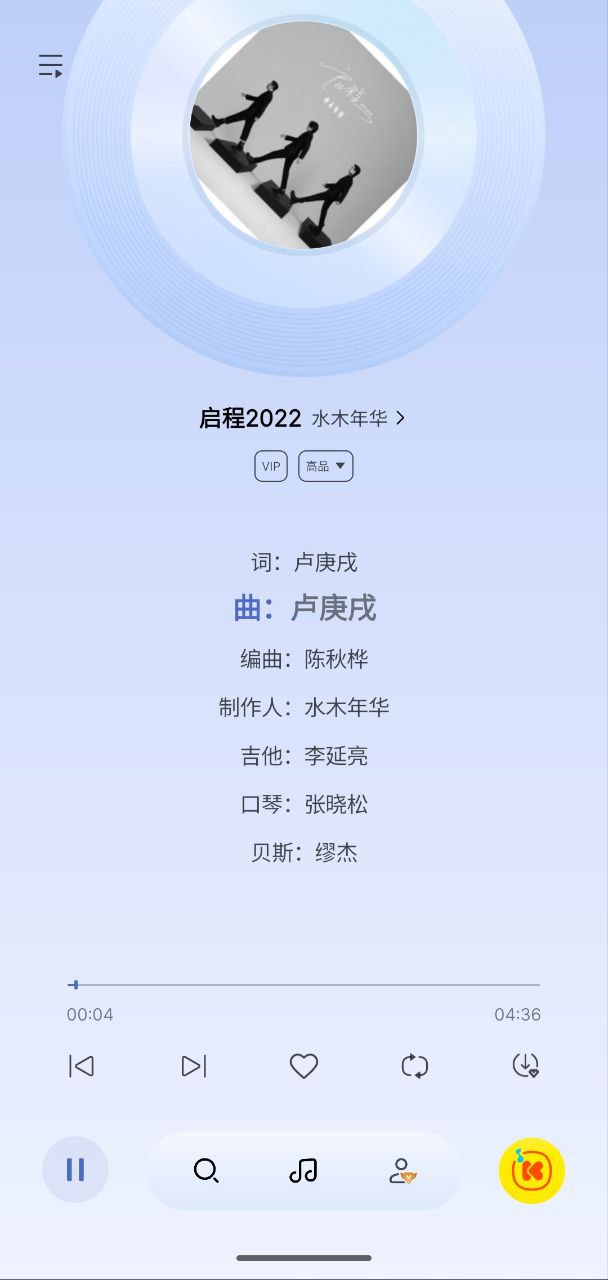608x1280 pixels.
Task: Skip to the next track
Action: click(194, 1066)
